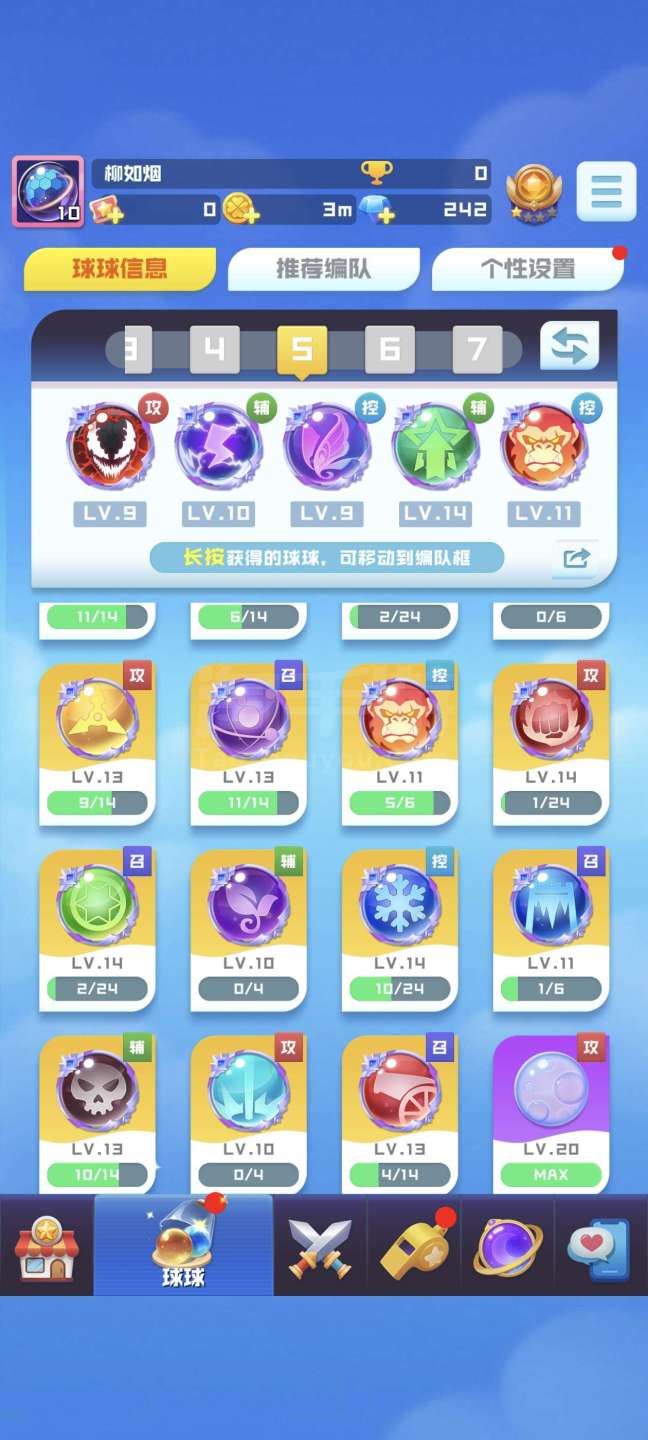This screenshot has height=1440, width=648.
Task: Tap the swap arrows button
Action: pos(570,346)
